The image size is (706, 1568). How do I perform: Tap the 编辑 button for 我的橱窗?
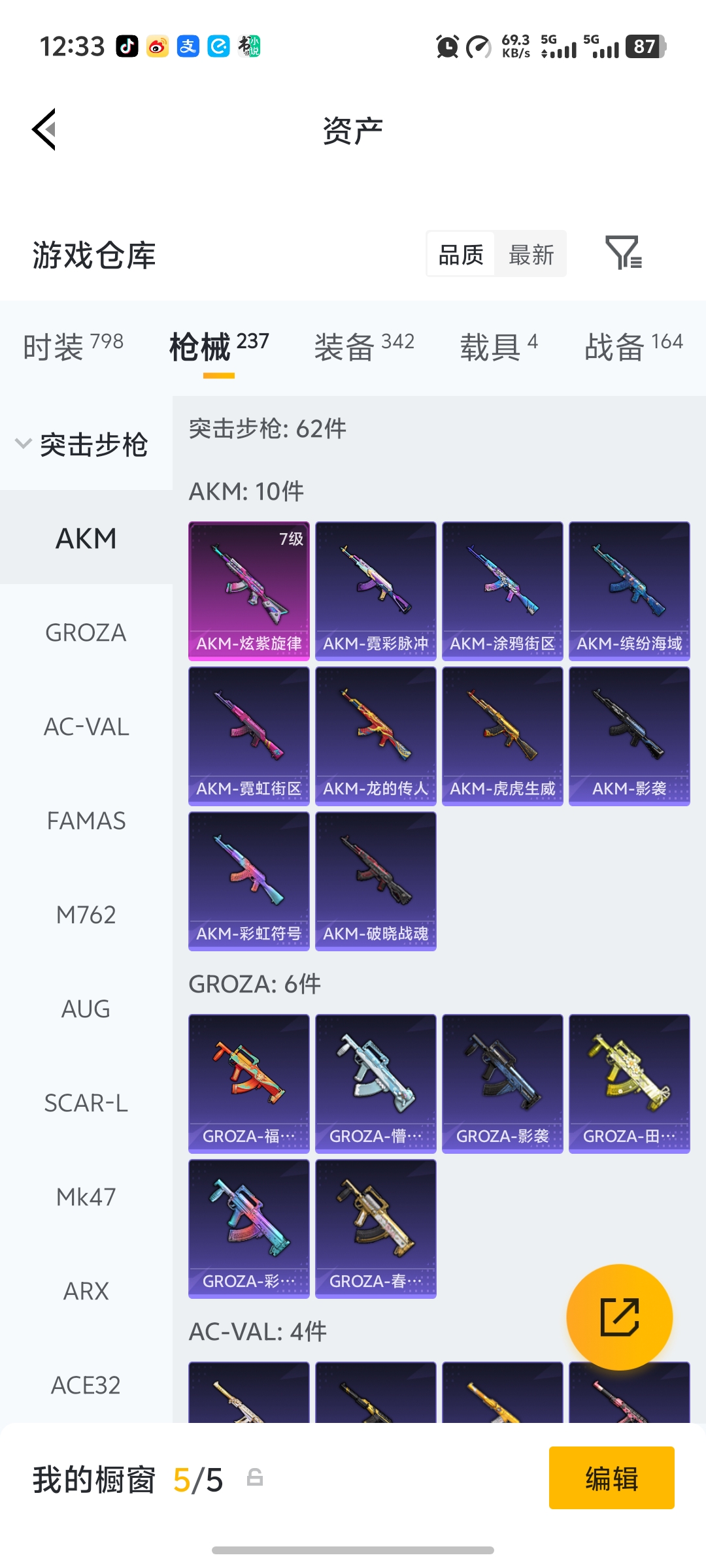click(611, 1478)
